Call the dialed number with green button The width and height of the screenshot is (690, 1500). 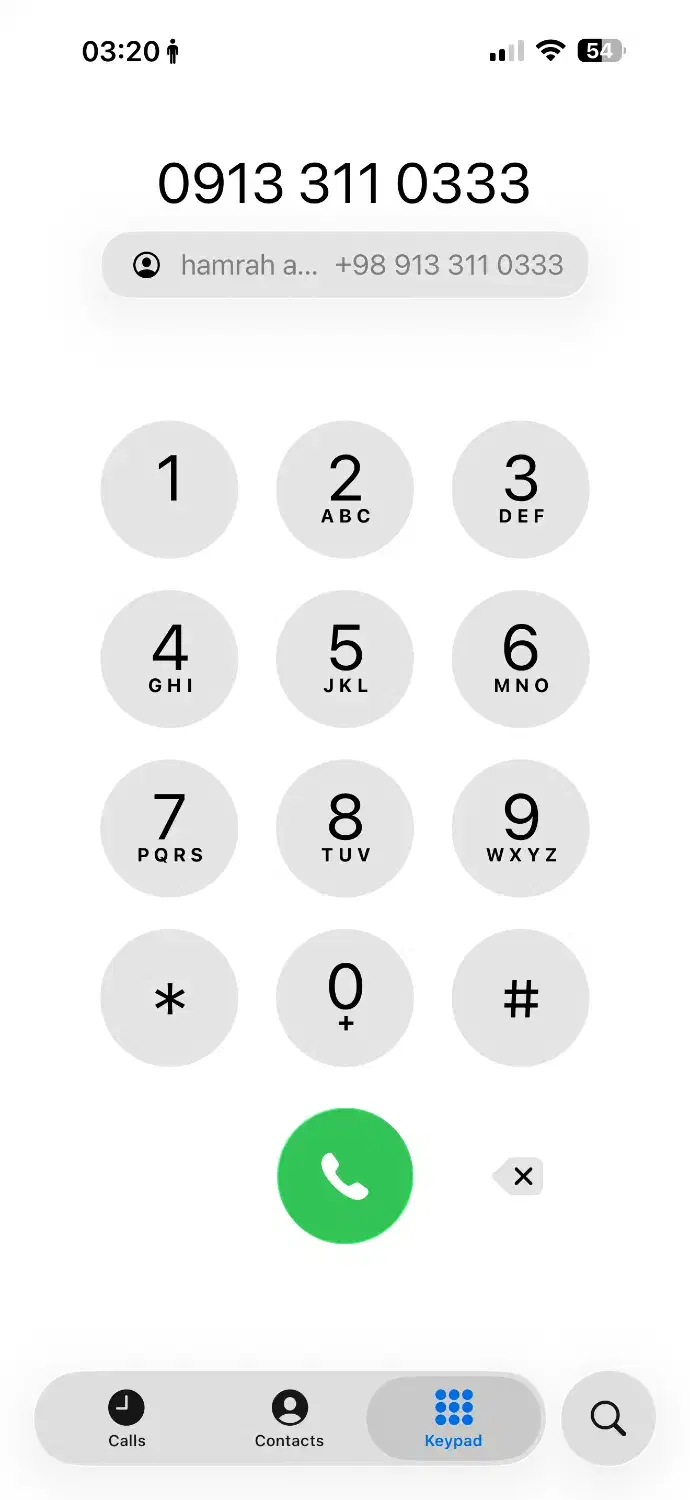[x=345, y=1176]
